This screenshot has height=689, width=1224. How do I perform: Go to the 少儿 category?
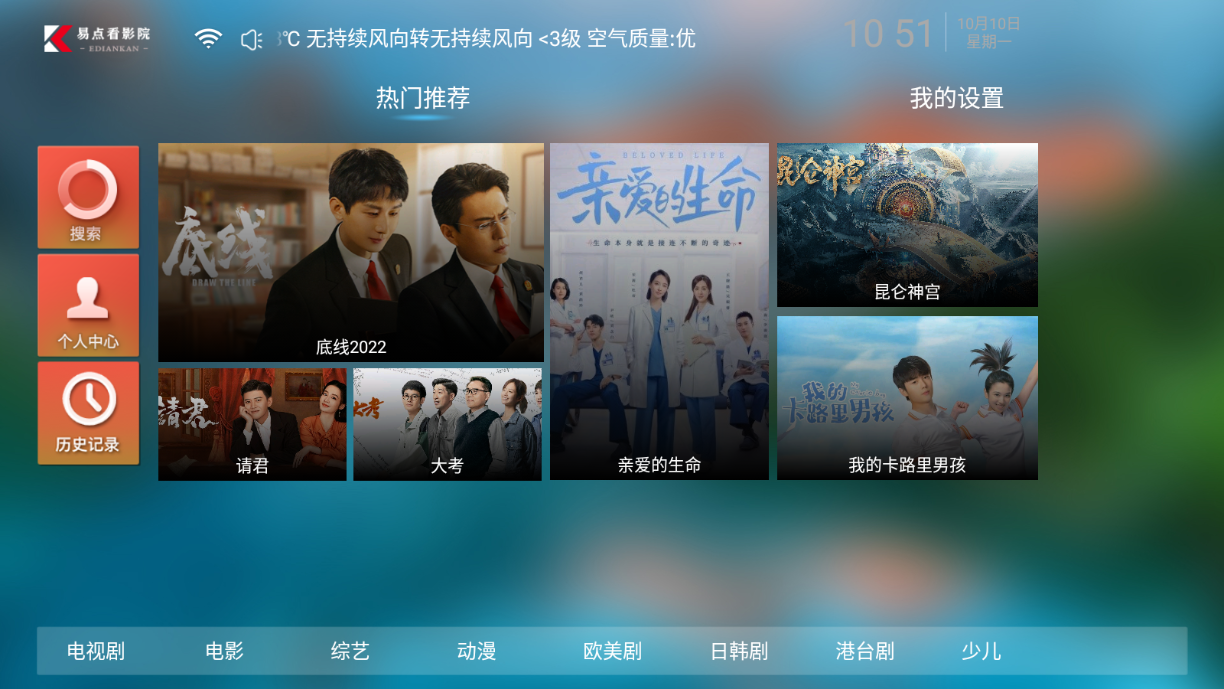(981, 652)
